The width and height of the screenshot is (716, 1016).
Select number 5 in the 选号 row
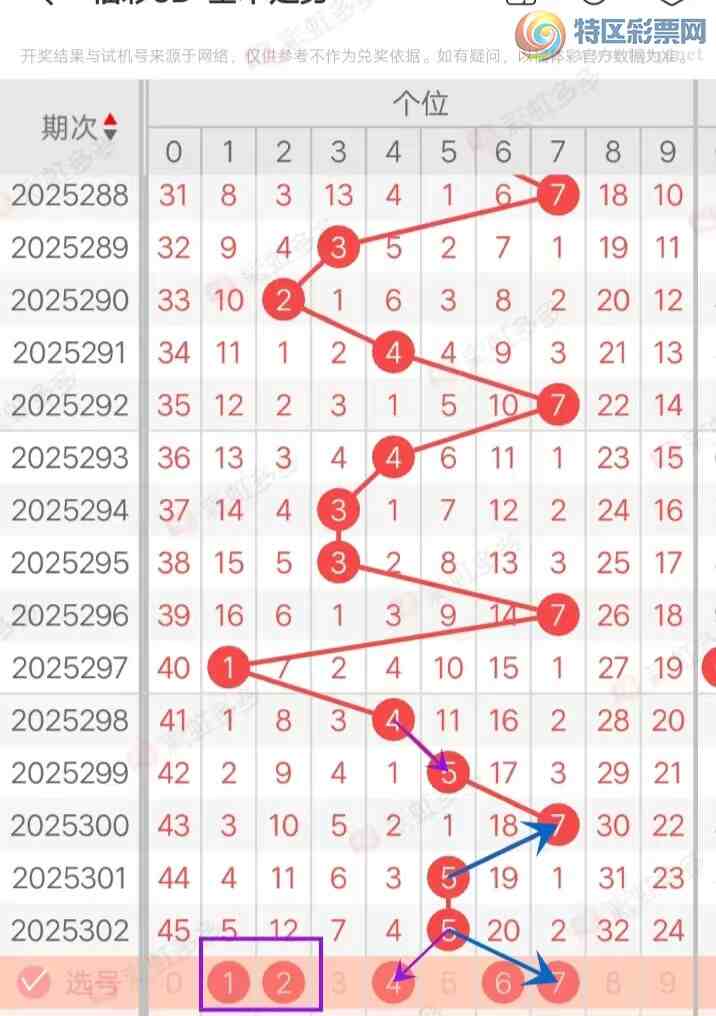point(448,984)
